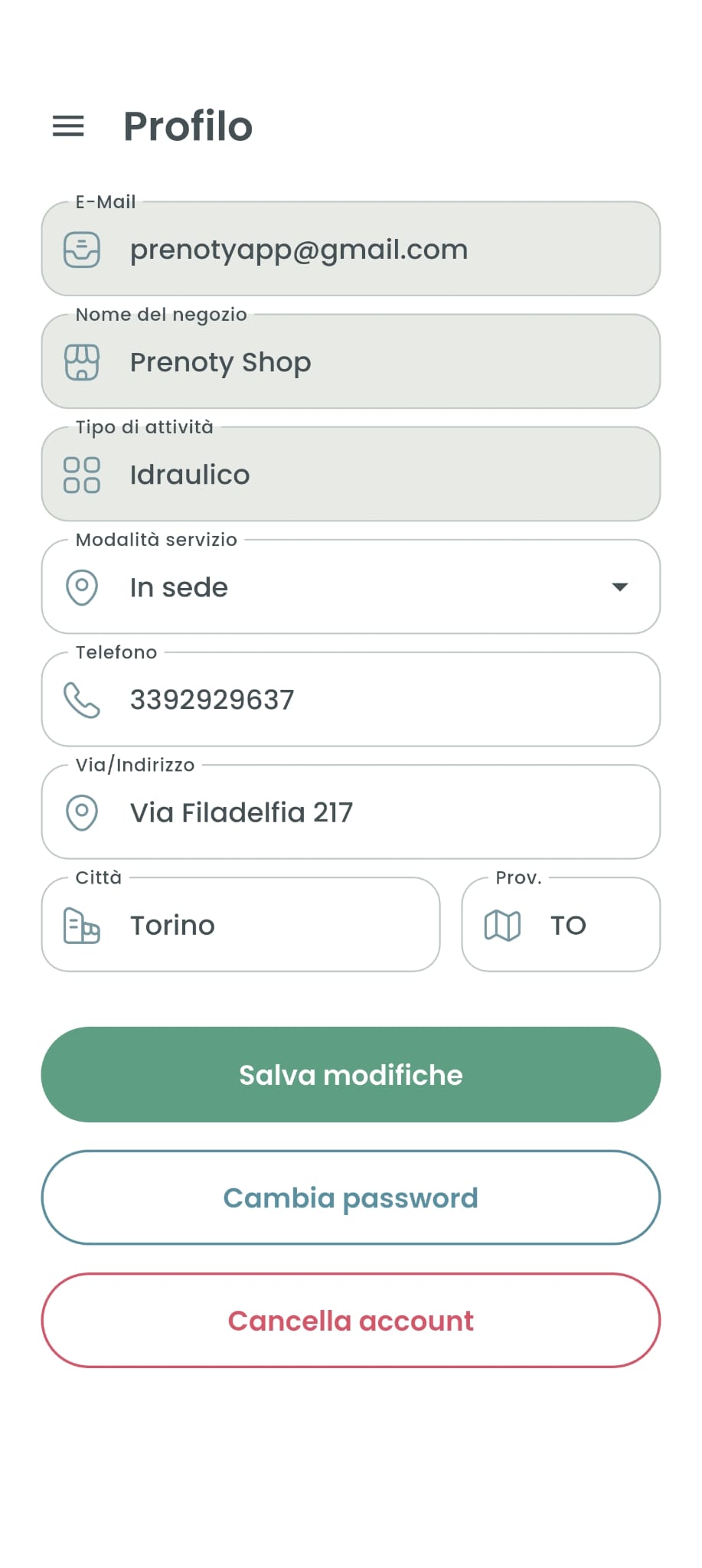This screenshot has height=1568, width=702.
Task: Save changes with Salva modifiche
Action: click(351, 1075)
